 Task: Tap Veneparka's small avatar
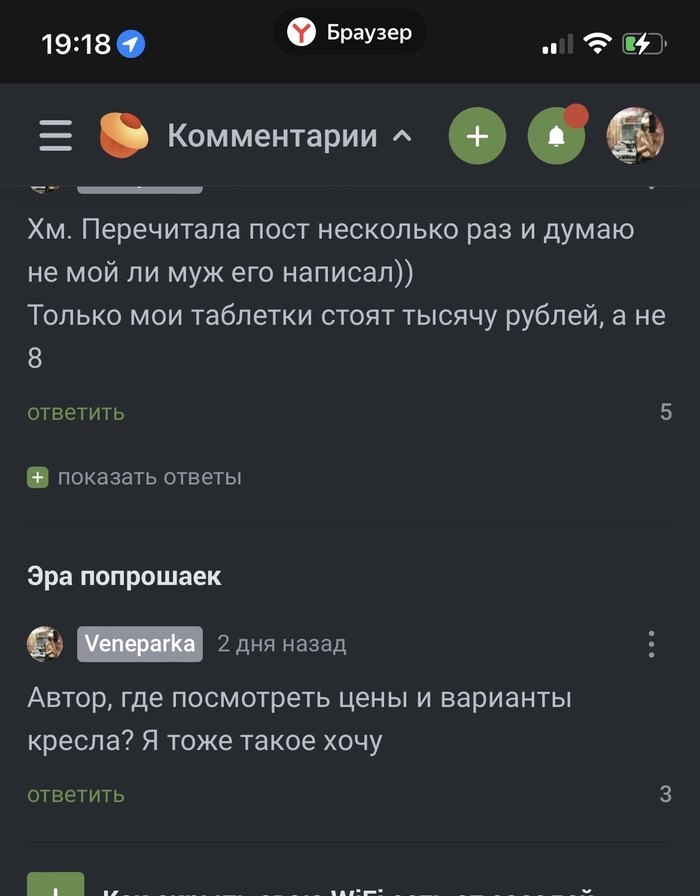pyautogui.click(x=45, y=644)
